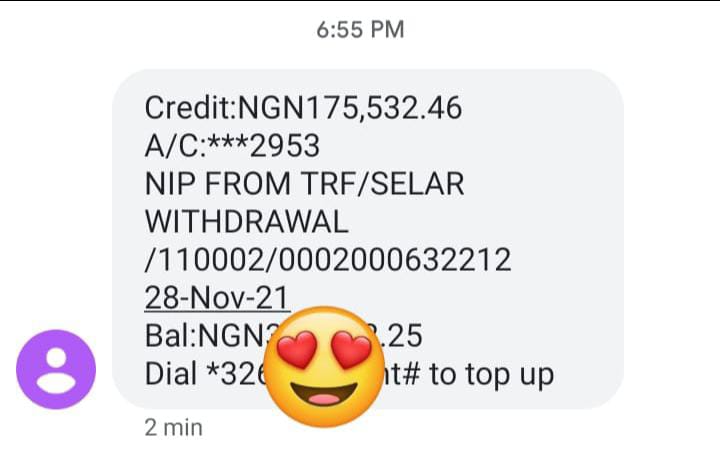Tap the sender's purple contact avatar

click(56, 369)
